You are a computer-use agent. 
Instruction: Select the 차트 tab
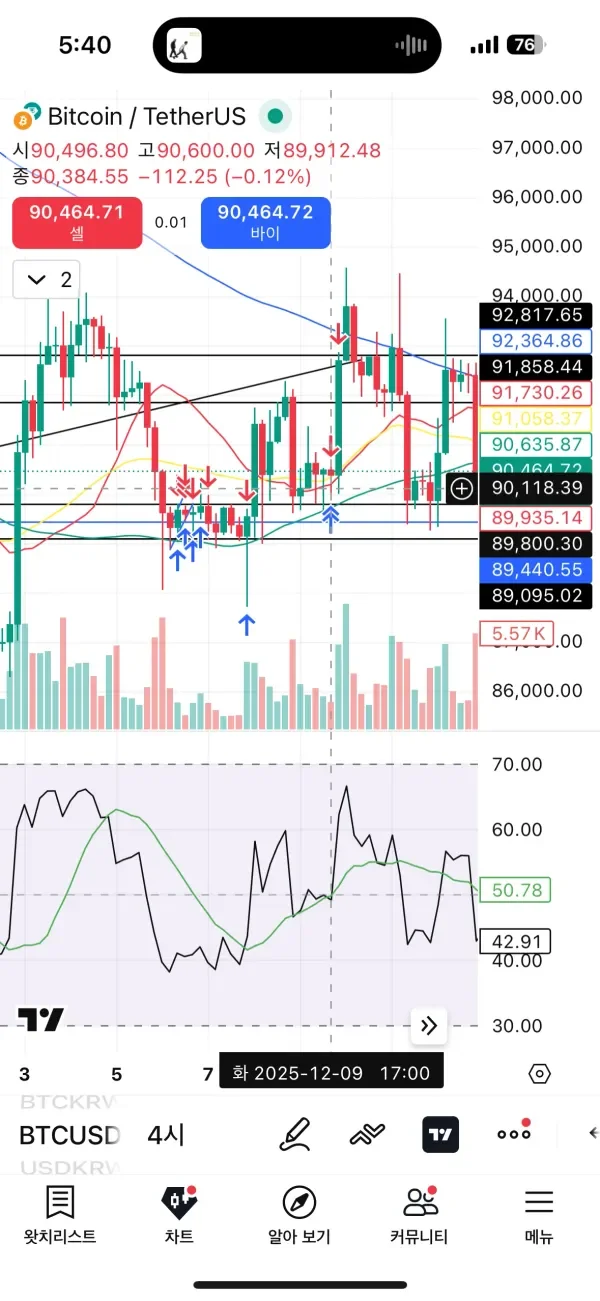point(179,1214)
